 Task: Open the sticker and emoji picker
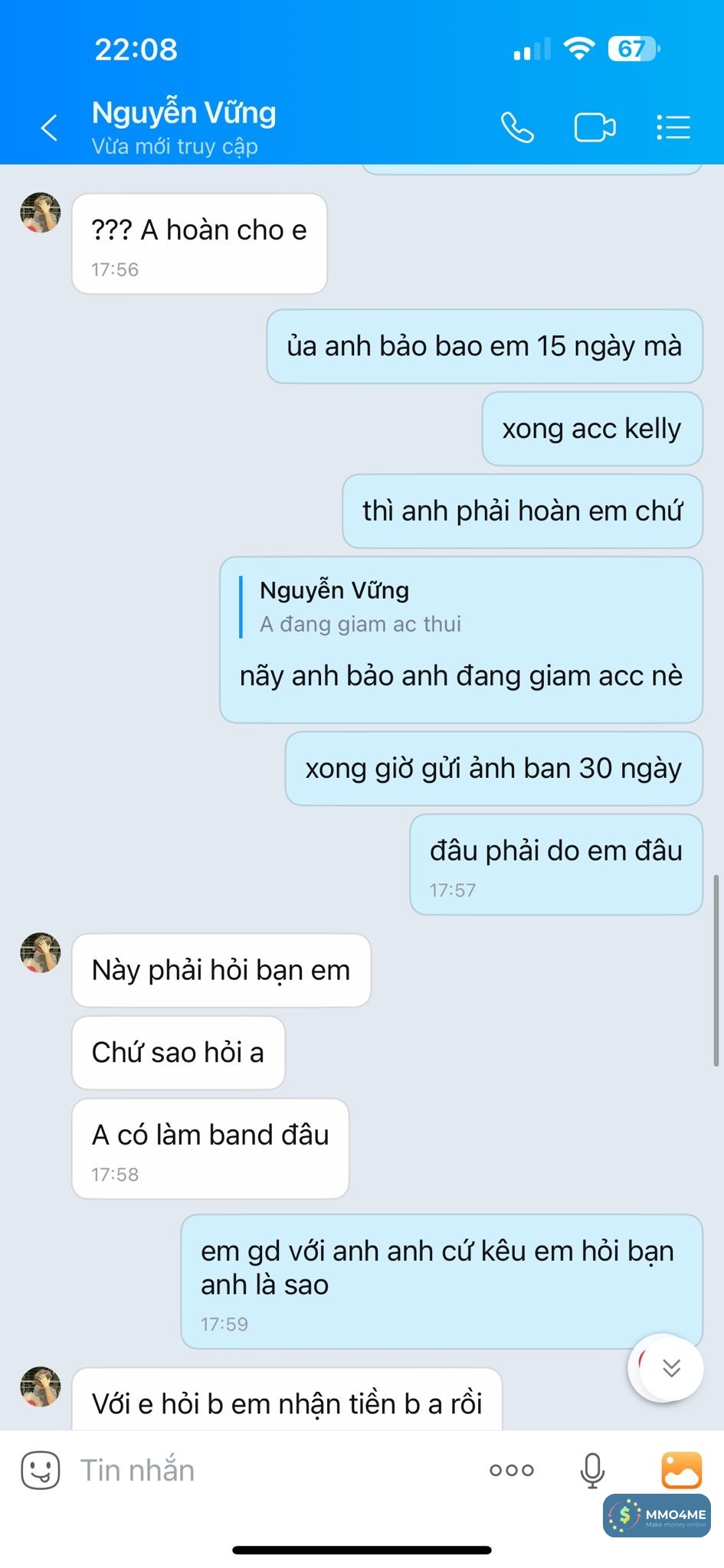pos(40,1470)
